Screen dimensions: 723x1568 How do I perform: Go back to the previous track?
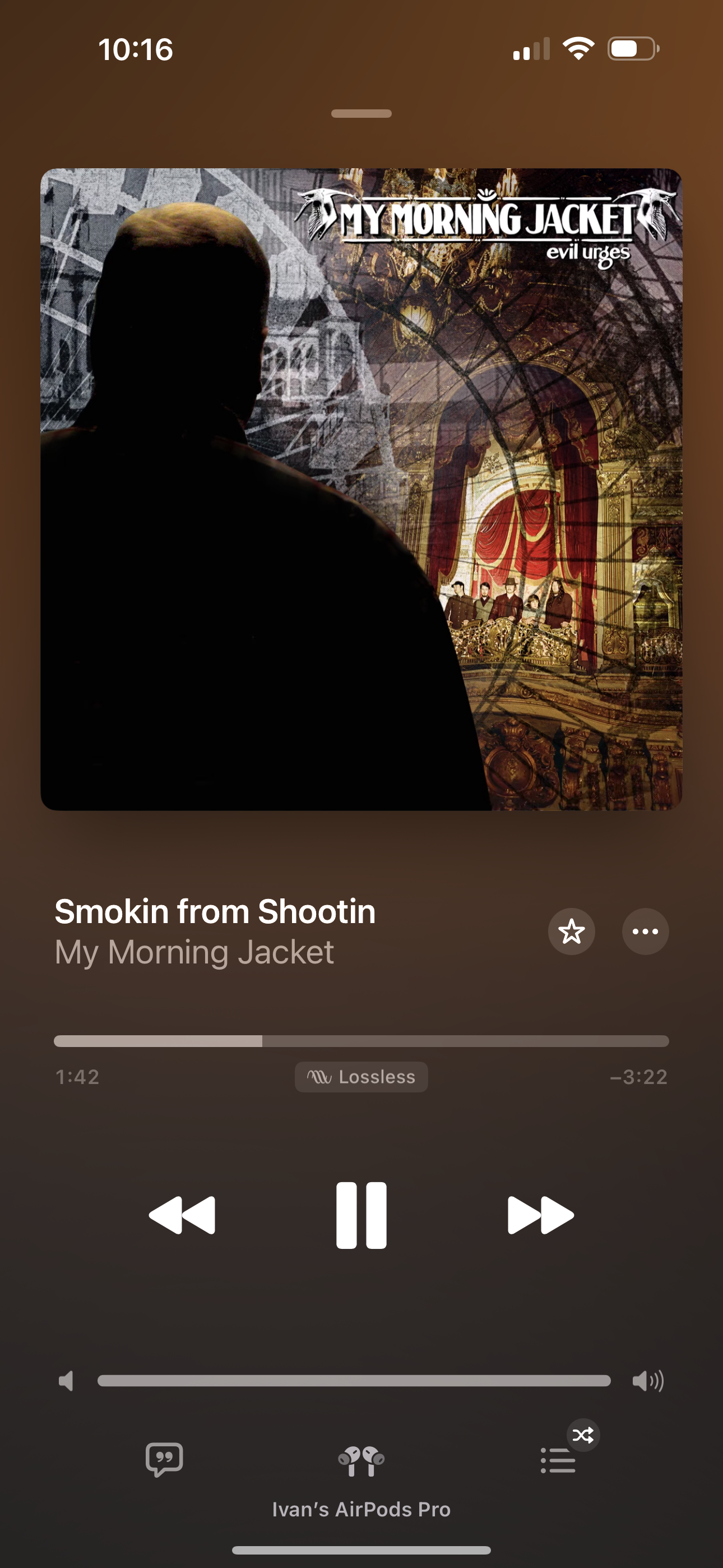[182, 1215]
